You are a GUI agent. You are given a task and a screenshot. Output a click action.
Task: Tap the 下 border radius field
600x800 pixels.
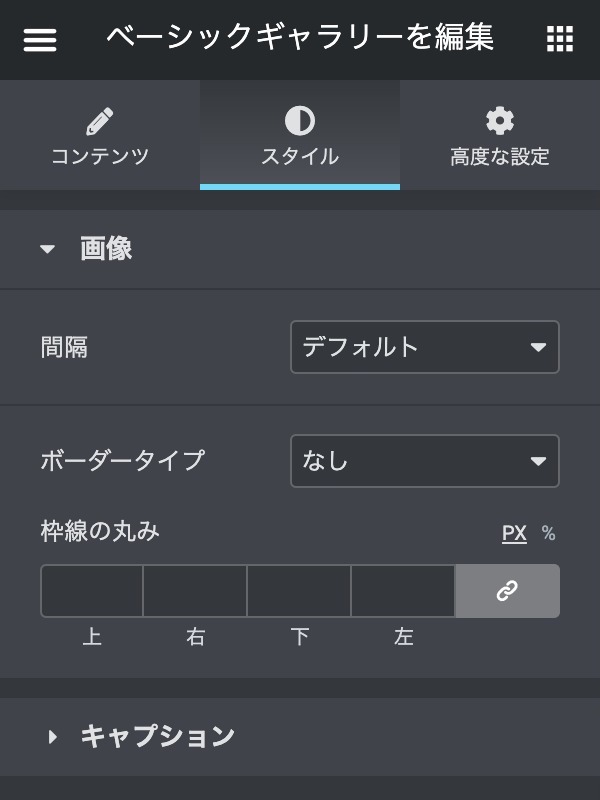pyautogui.click(x=300, y=591)
